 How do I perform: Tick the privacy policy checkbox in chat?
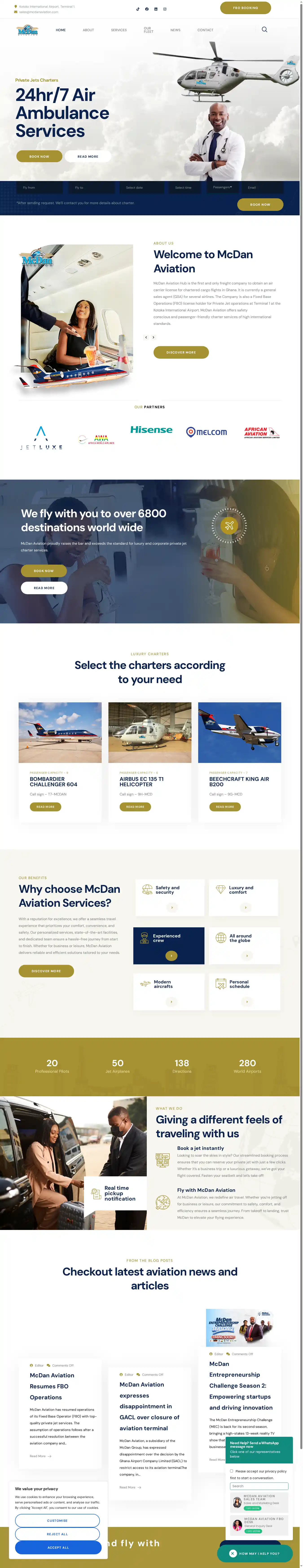232,1471
